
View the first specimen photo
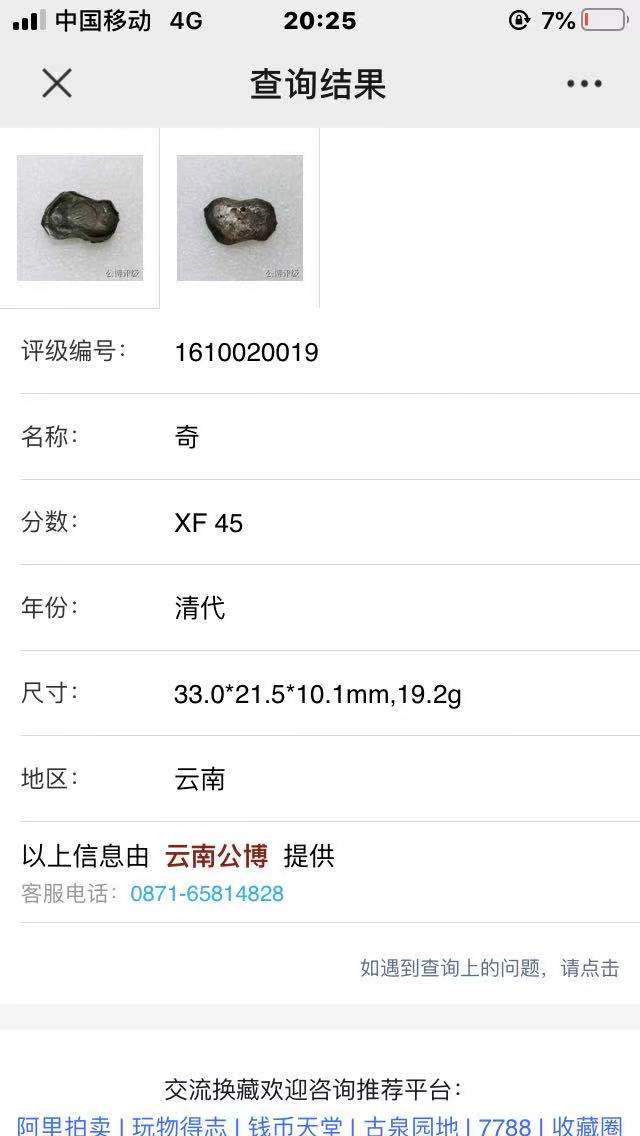coord(80,218)
